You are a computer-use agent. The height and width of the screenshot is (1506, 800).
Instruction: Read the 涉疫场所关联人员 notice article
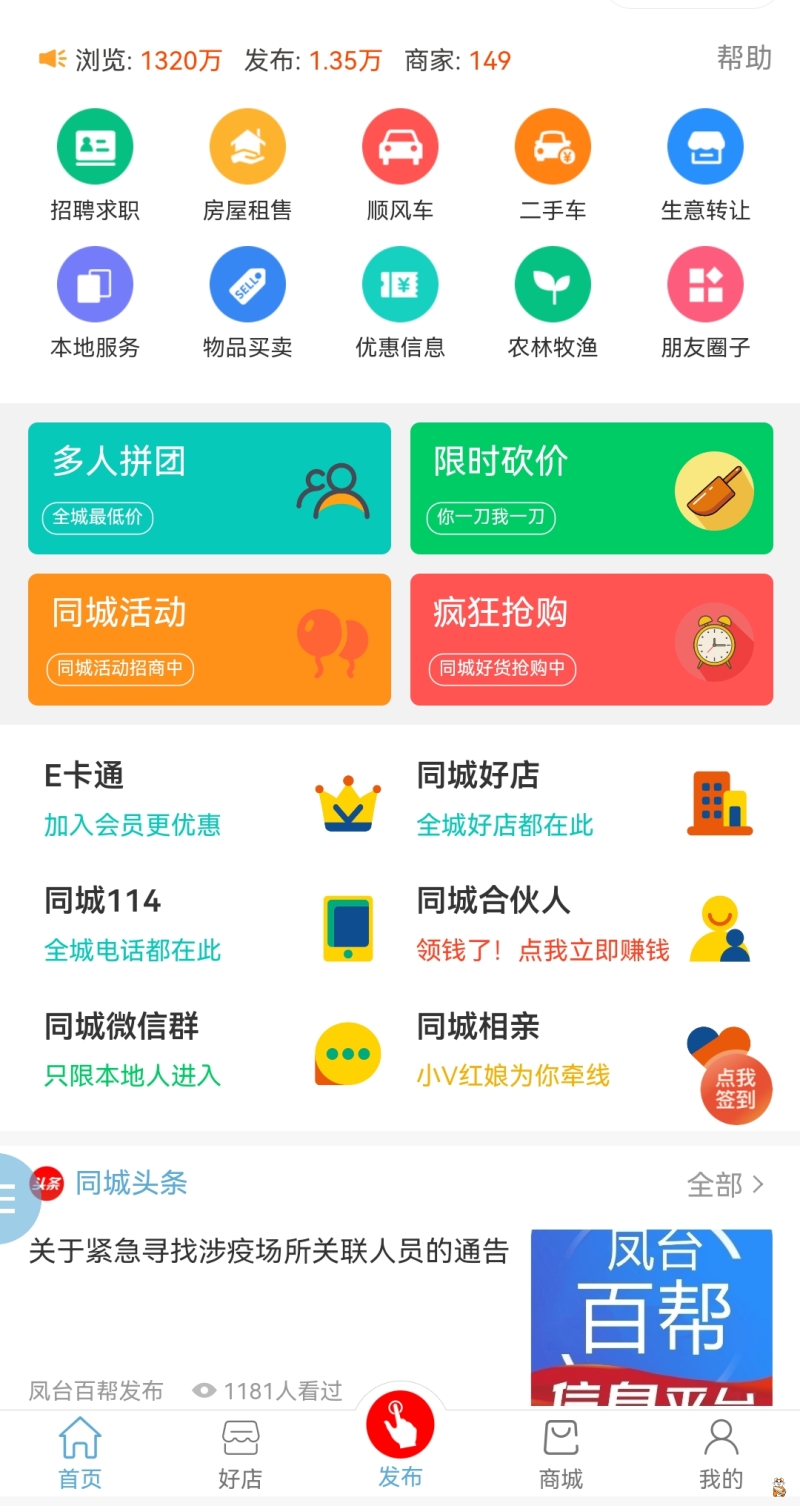pyautogui.click(x=269, y=1252)
